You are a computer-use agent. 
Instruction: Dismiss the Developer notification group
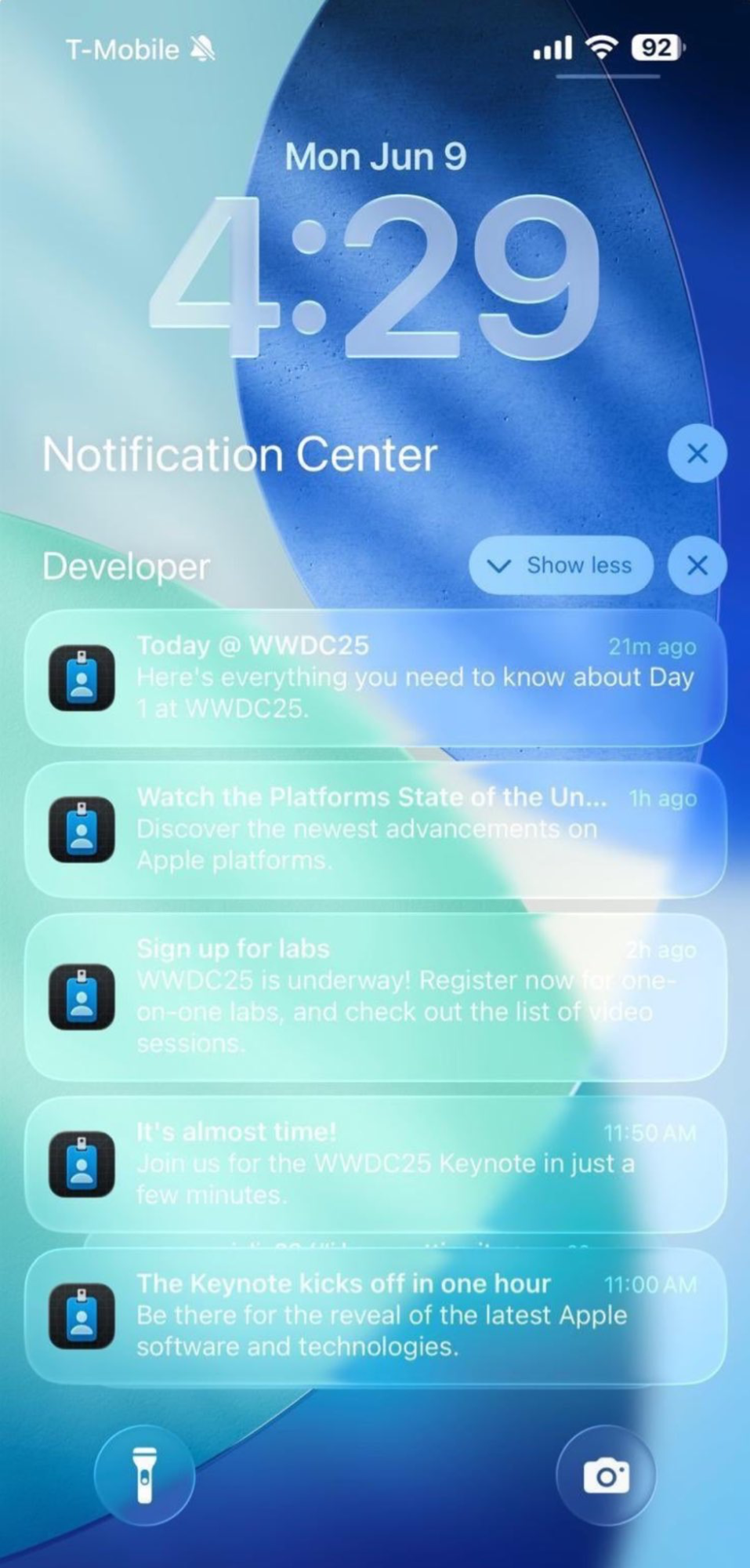tap(697, 565)
